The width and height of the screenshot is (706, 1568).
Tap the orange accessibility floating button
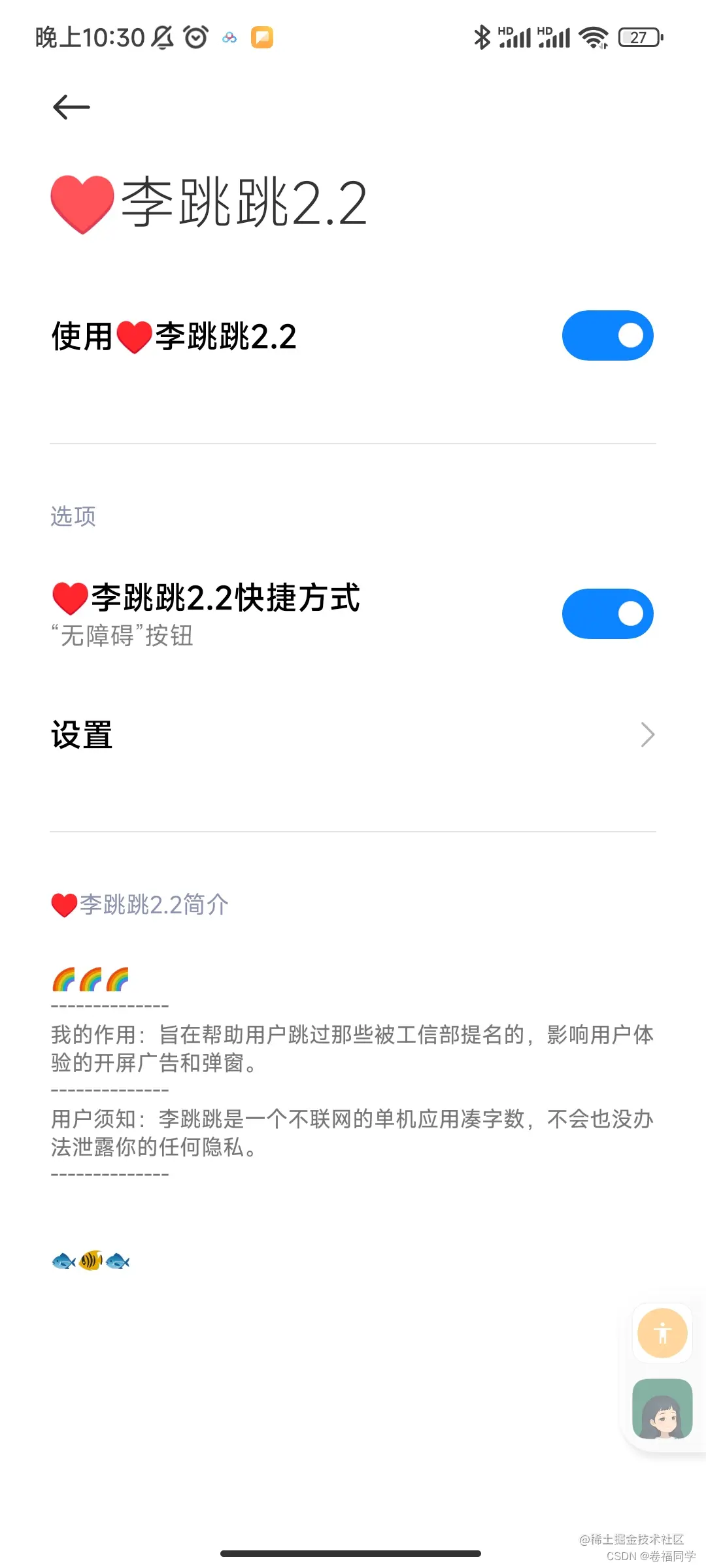point(662,1333)
